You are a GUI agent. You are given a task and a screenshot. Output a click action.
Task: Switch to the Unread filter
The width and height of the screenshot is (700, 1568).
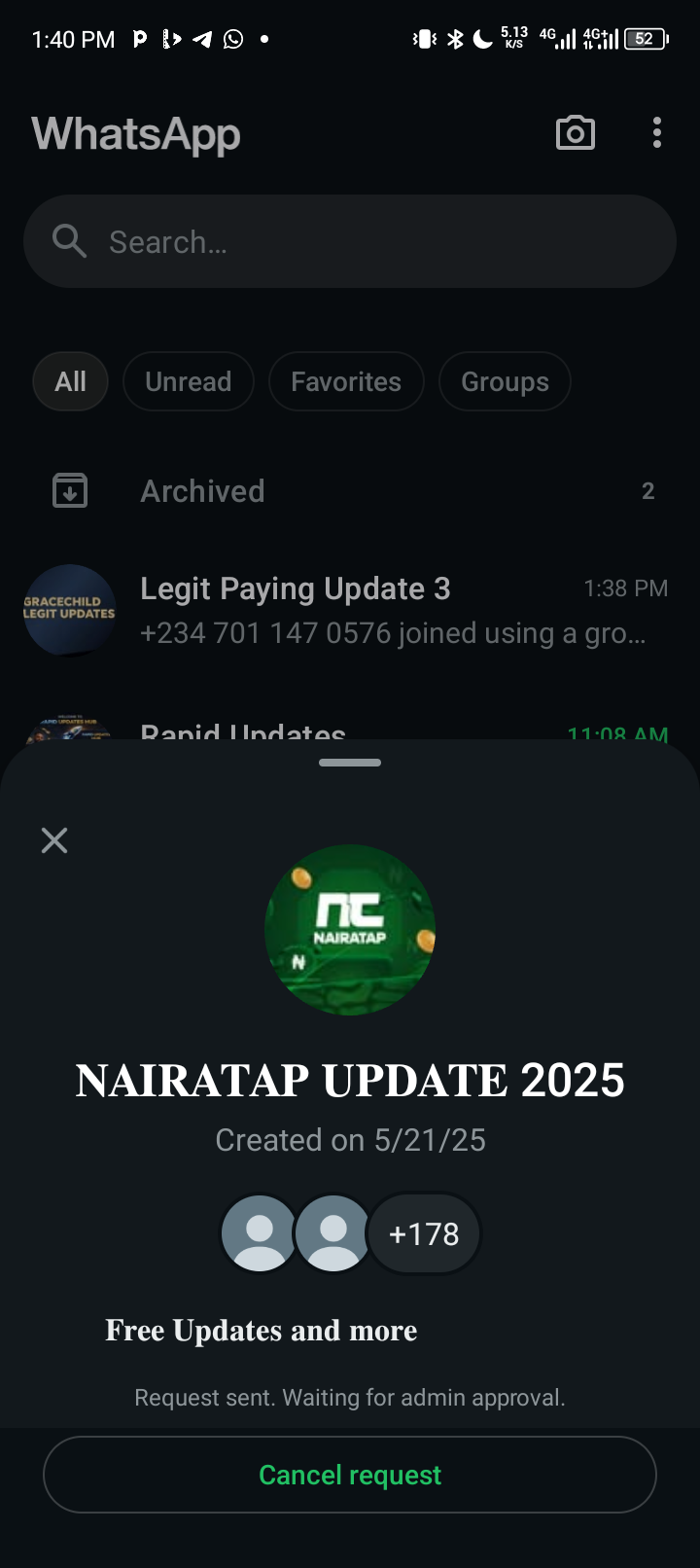189,381
